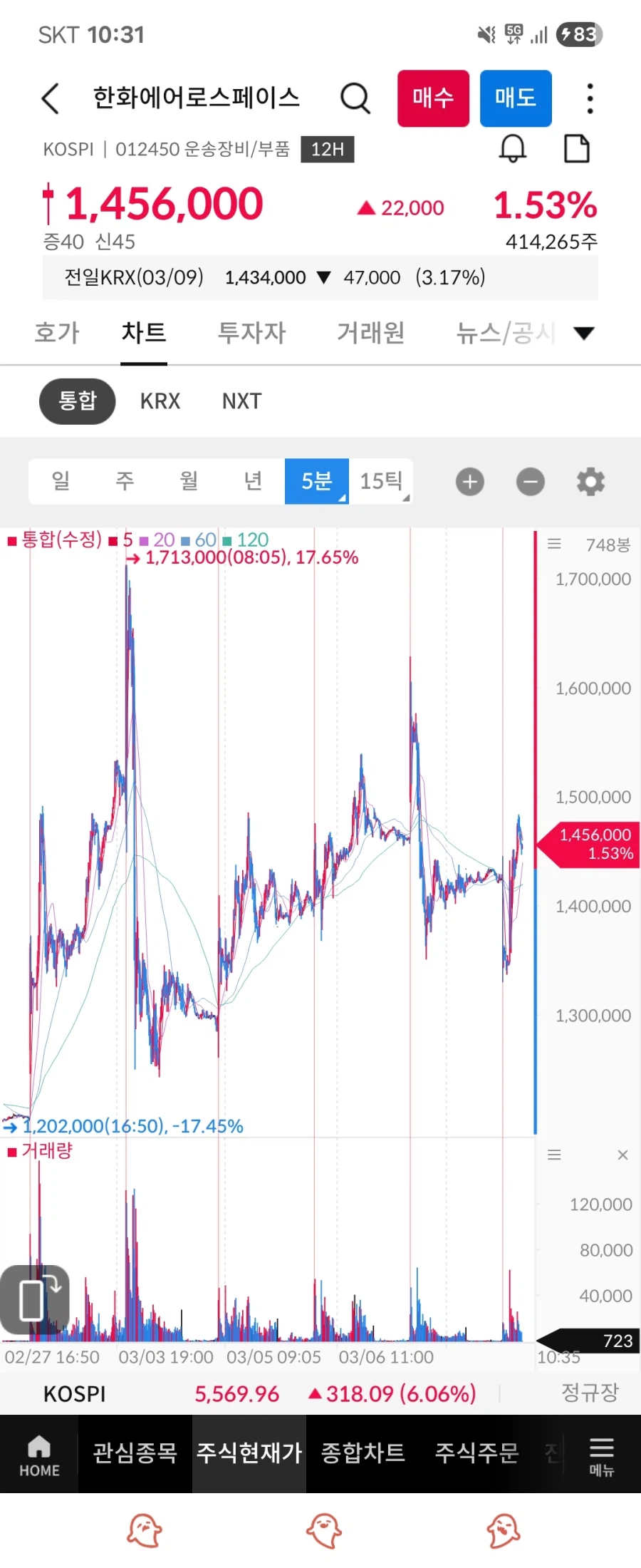Tap the red 매수 buy button
The image size is (641, 1568).
coord(433,98)
